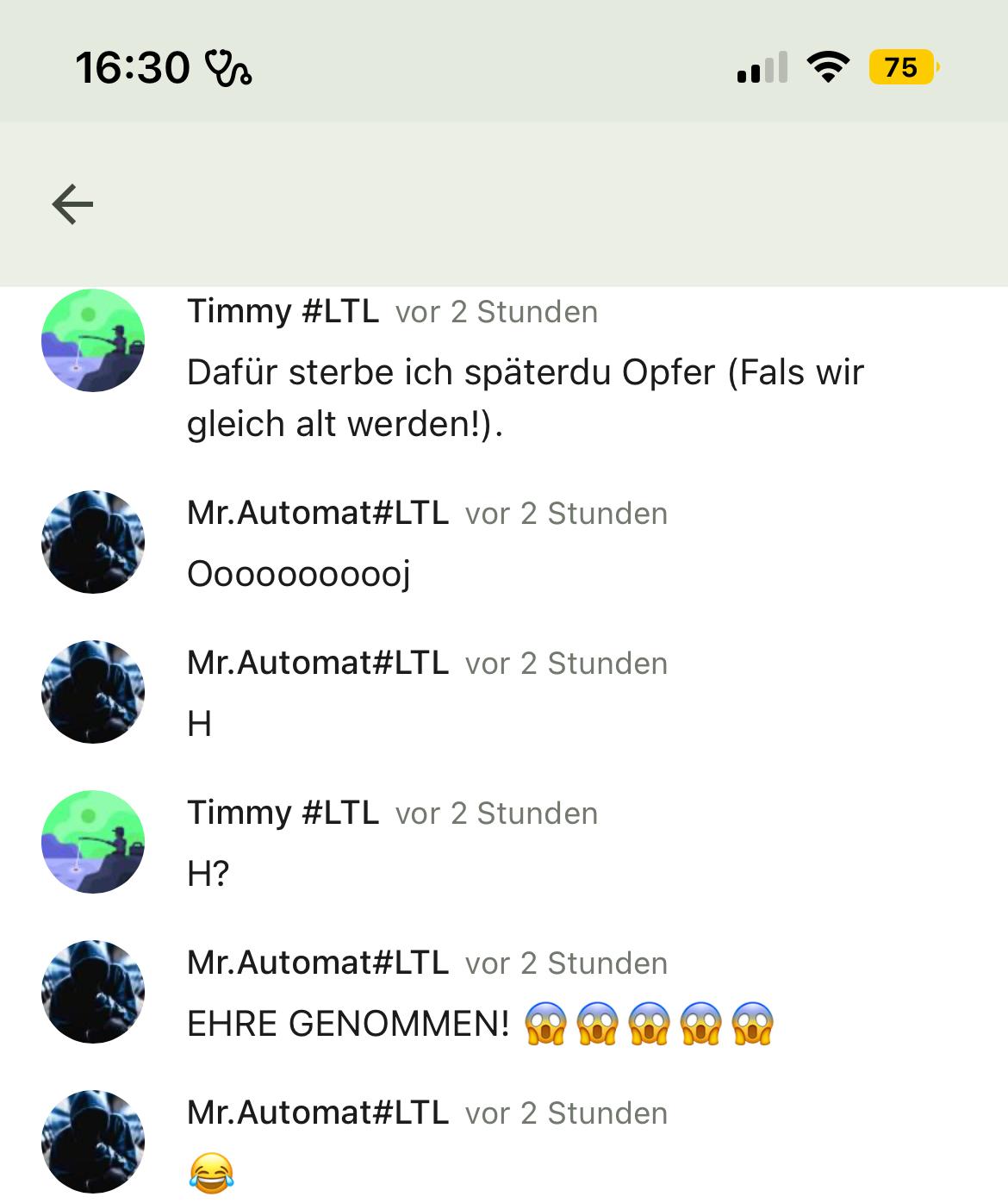
Task: Open Timmy's avatar beside the 'Dafür sterbe ich' message
Action: [x=93, y=340]
